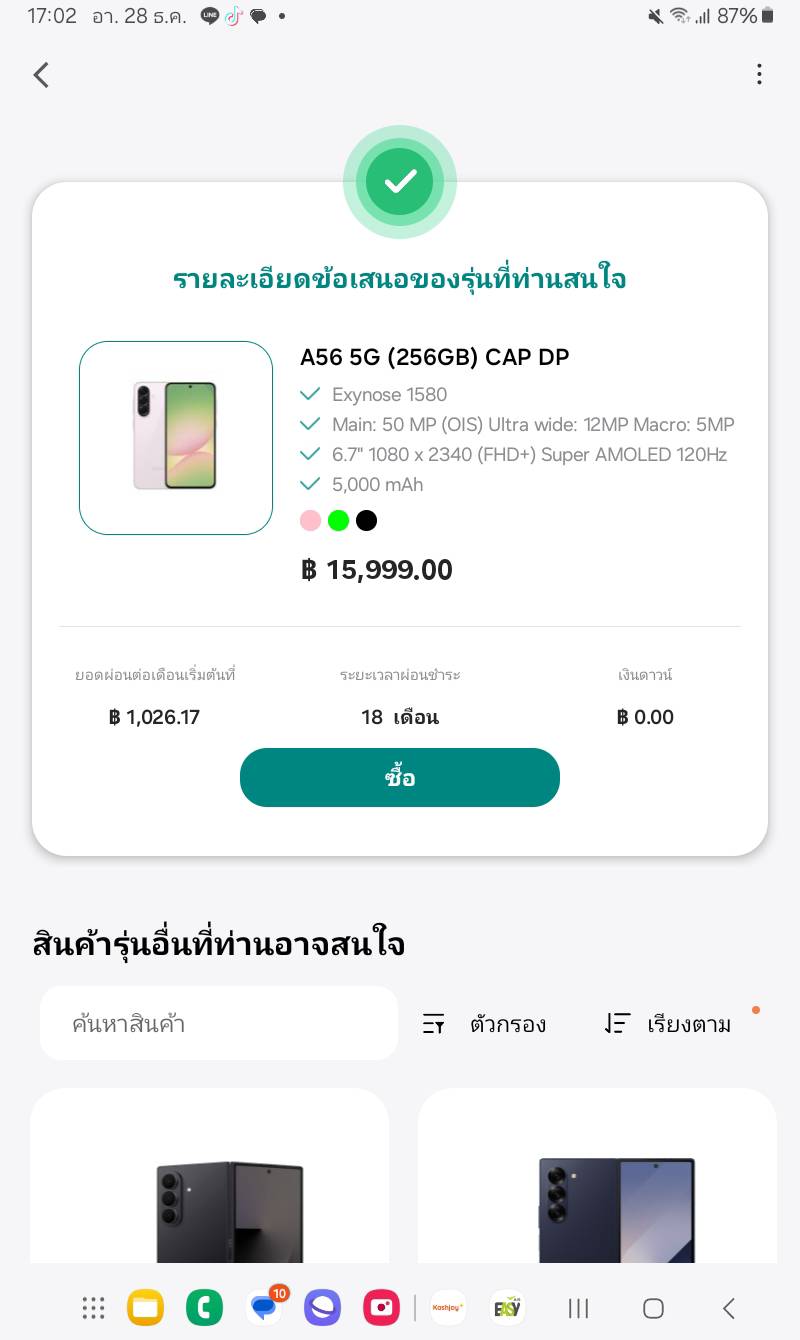The height and width of the screenshot is (1340, 800).
Task: Go to the system home screen
Action: tap(653, 1308)
